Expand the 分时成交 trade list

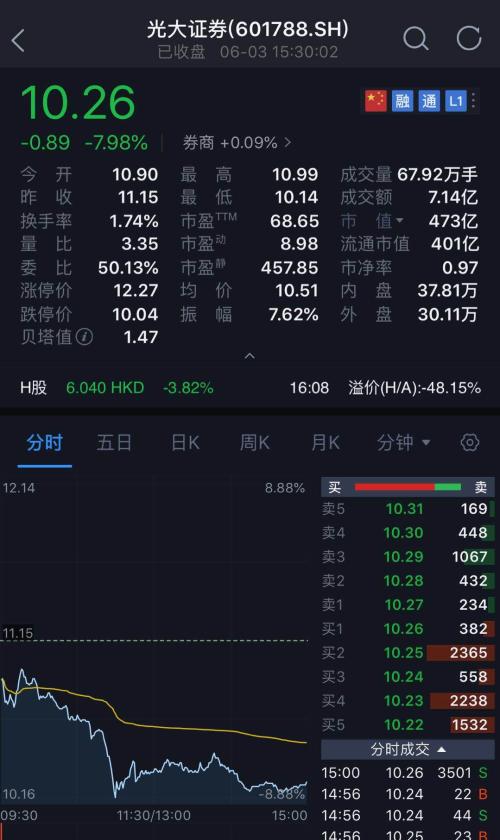coord(408,749)
